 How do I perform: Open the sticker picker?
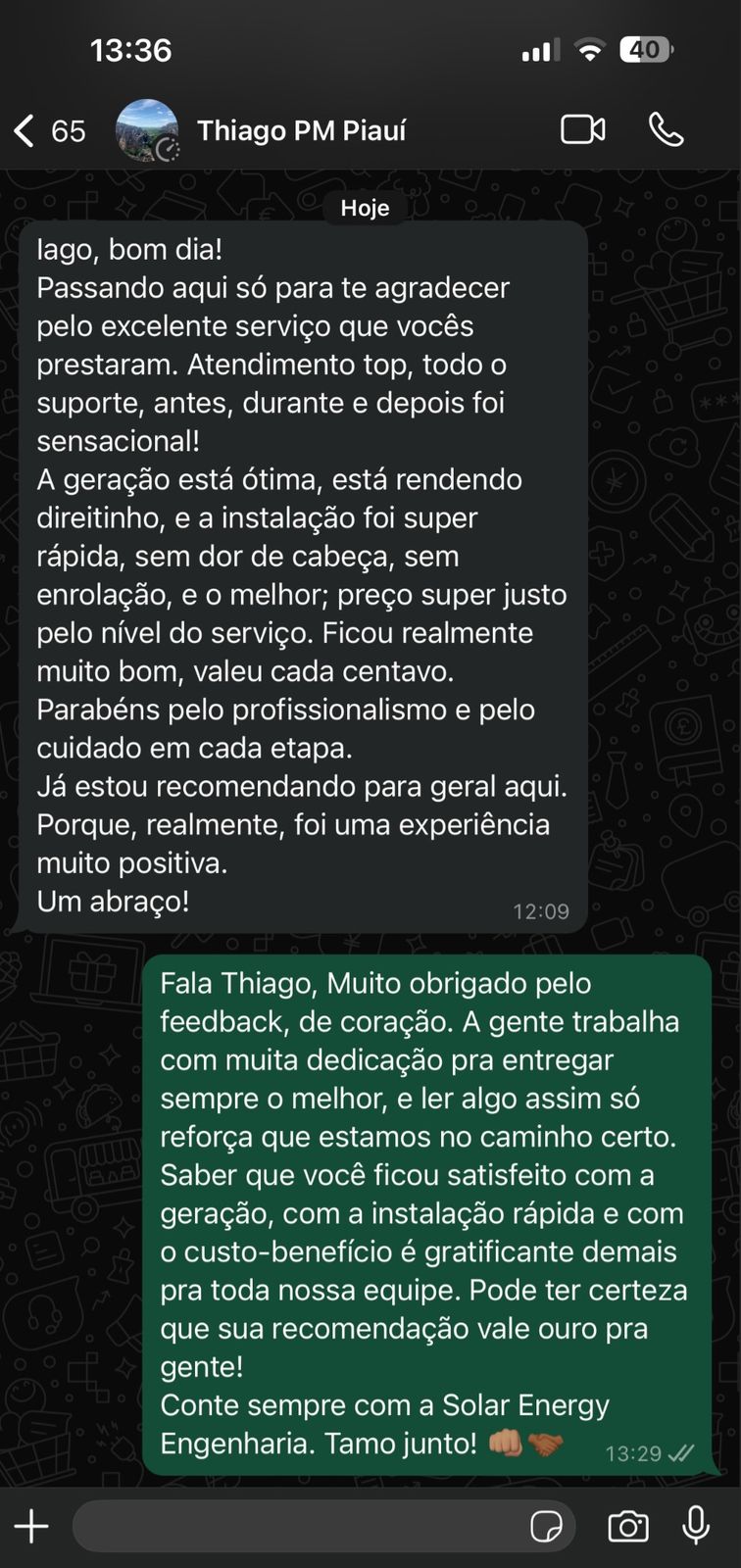click(546, 1526)
